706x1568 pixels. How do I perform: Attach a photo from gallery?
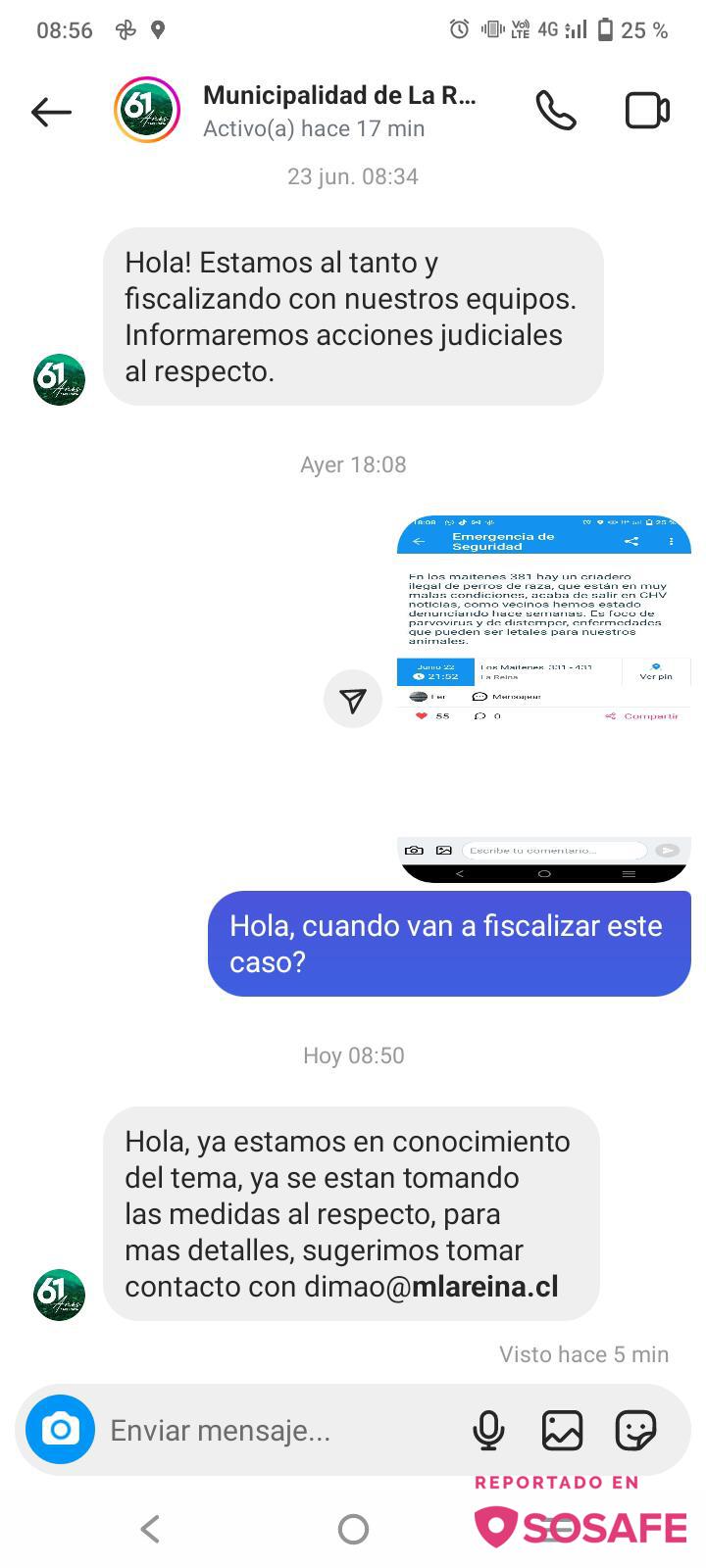(x=562, y=1431)
